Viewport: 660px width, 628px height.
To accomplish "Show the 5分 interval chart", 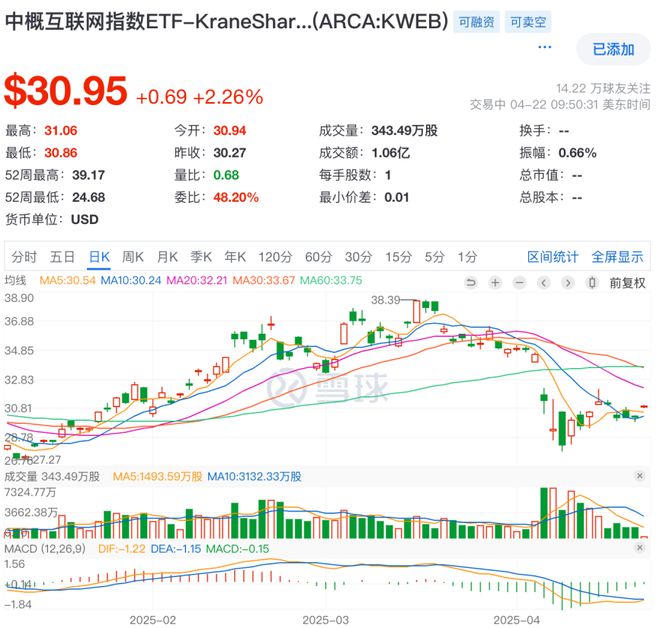I will [434, 256].
